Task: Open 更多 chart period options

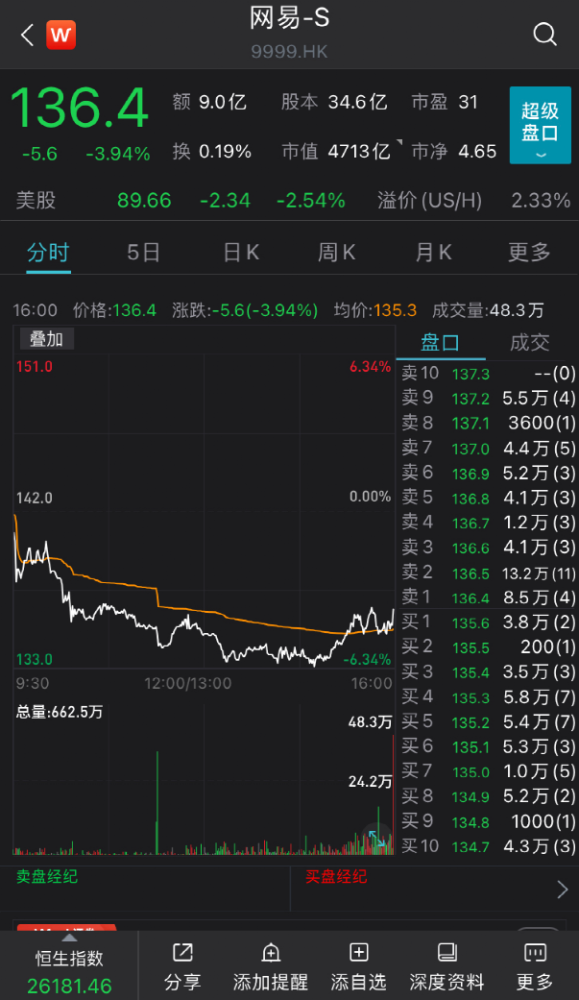Action: coord(529,253)
